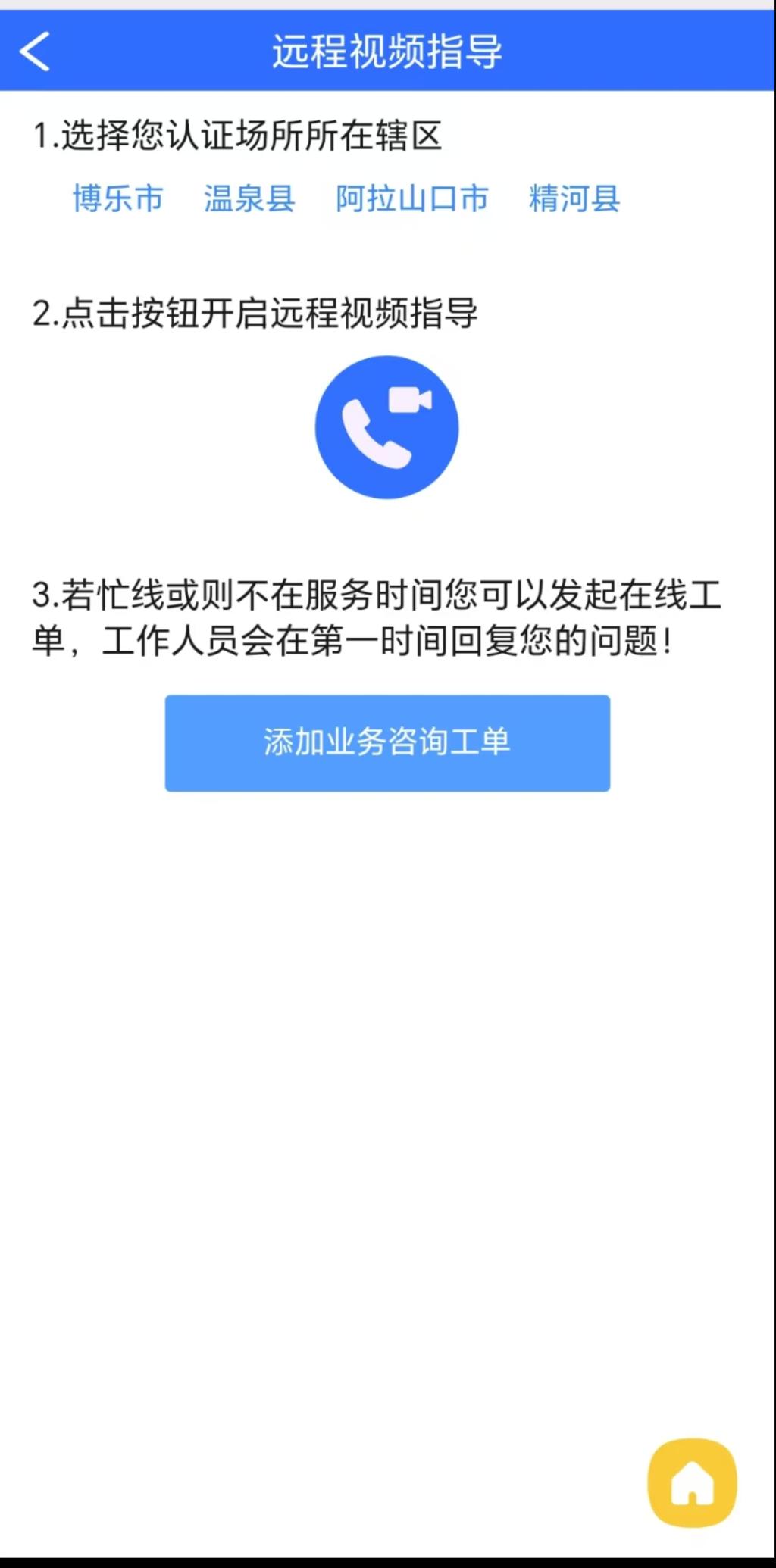
Task: Open the yellow floating home button
Action: (692, 1482)
